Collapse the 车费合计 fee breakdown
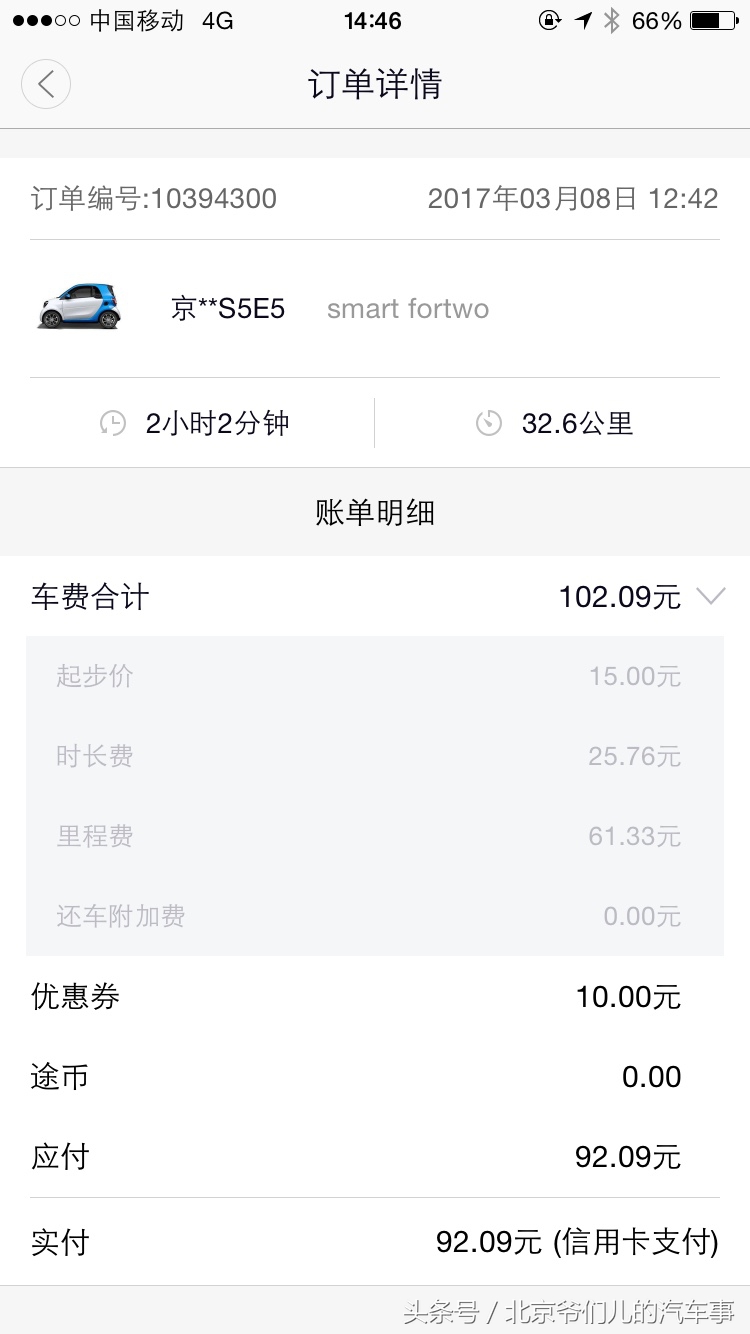 point(711,595)
